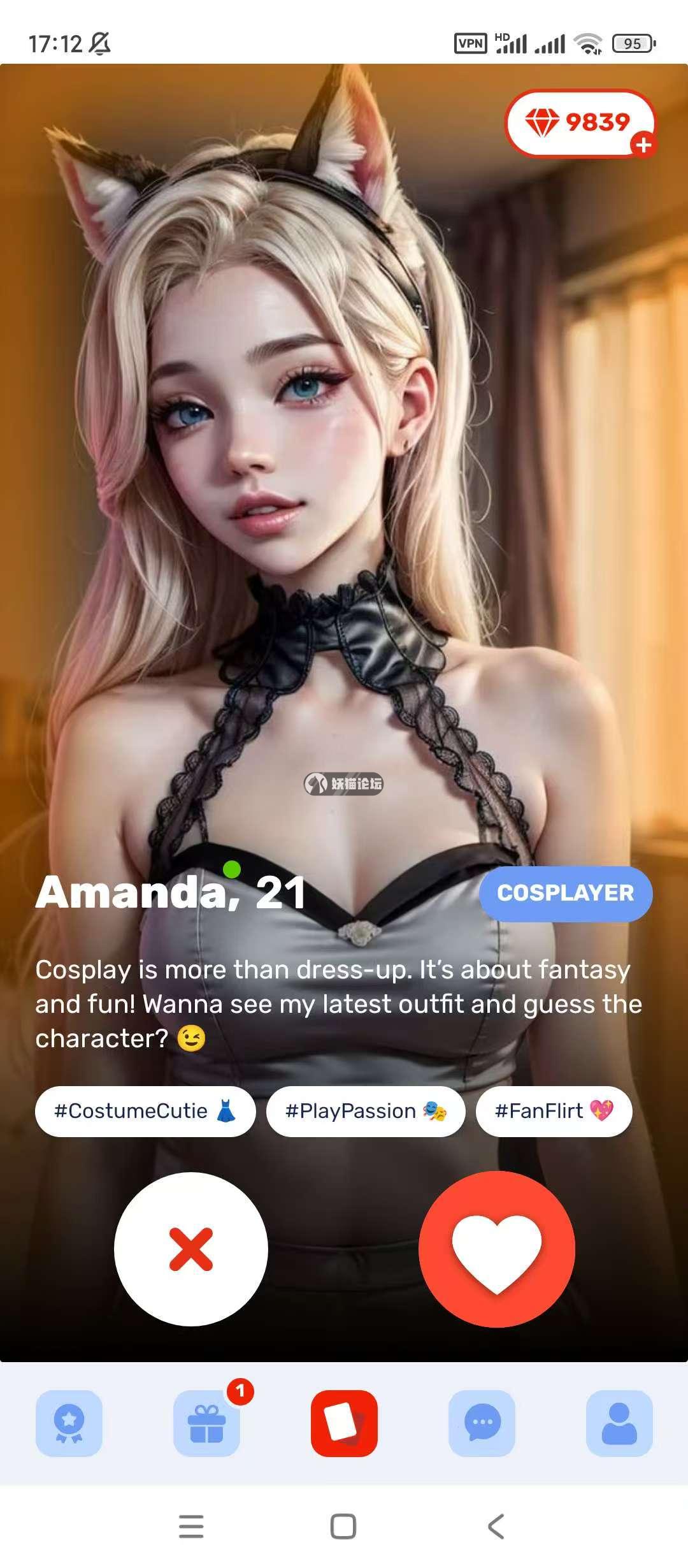Open the gifts tab with notification

206,1423
